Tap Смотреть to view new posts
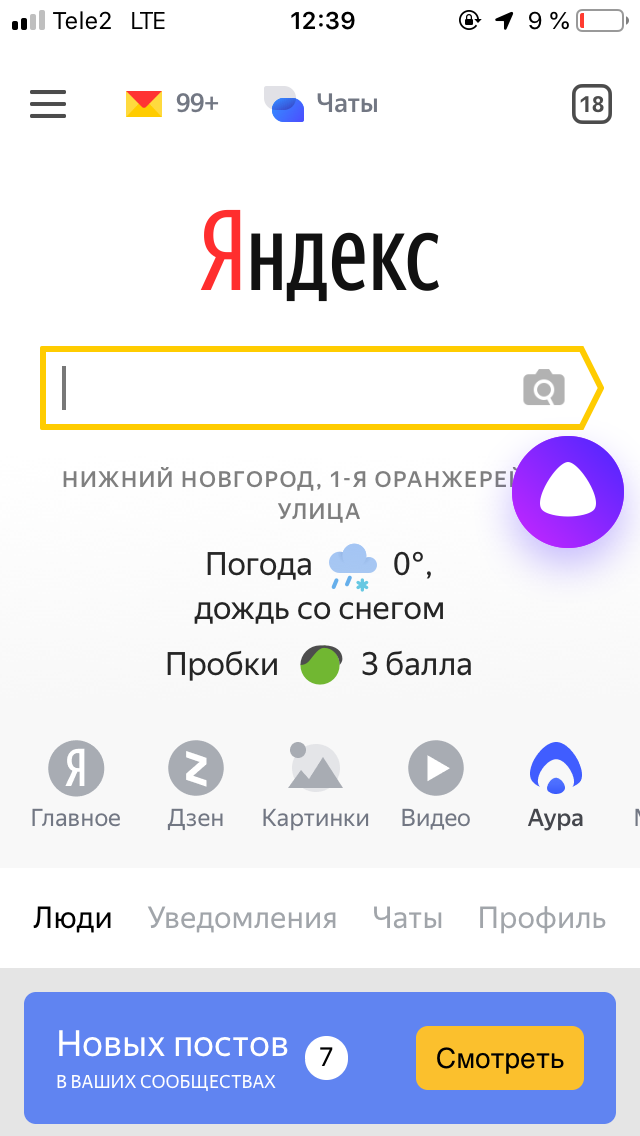640x1136 pixels. [499, 1058]
